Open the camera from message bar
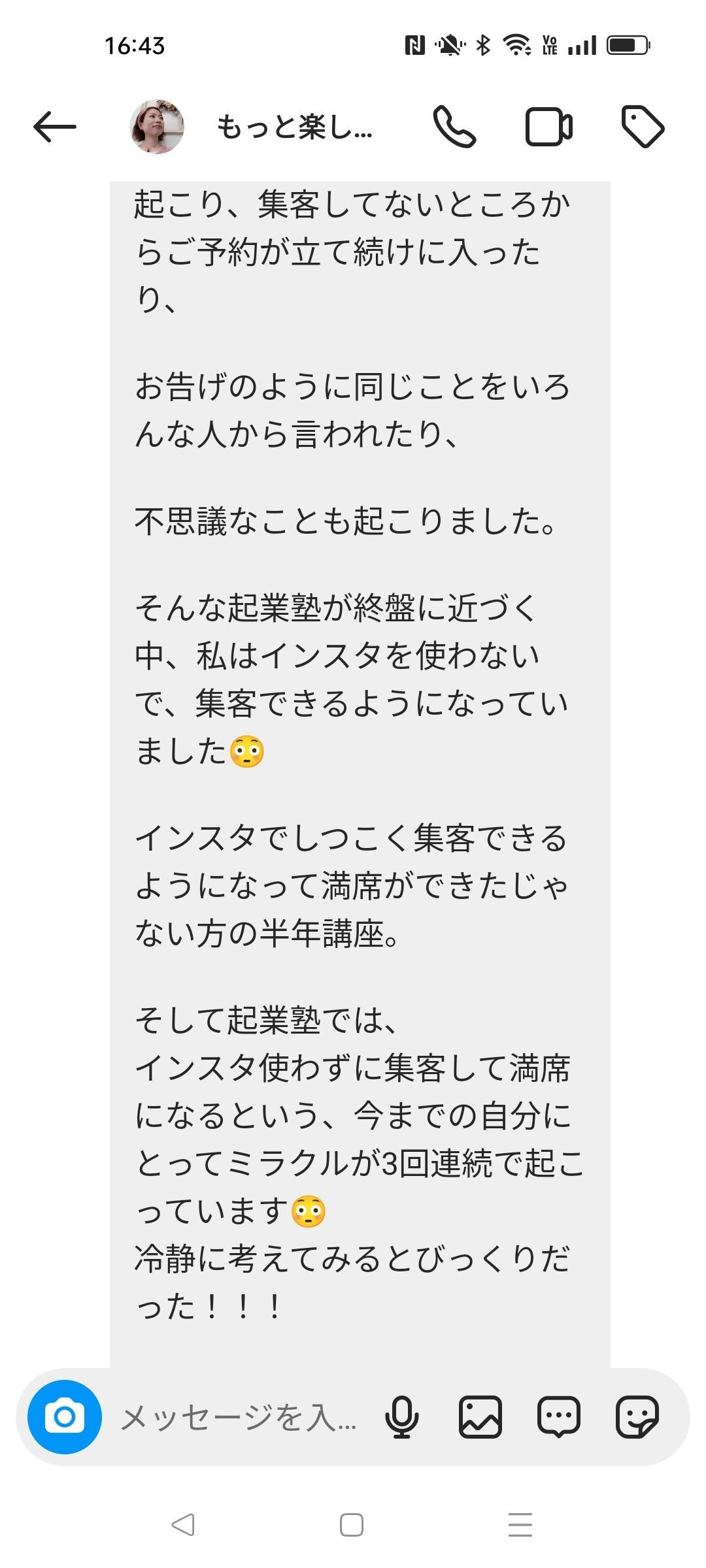This screenshot has height=1568, width=706. point(65,1417)
